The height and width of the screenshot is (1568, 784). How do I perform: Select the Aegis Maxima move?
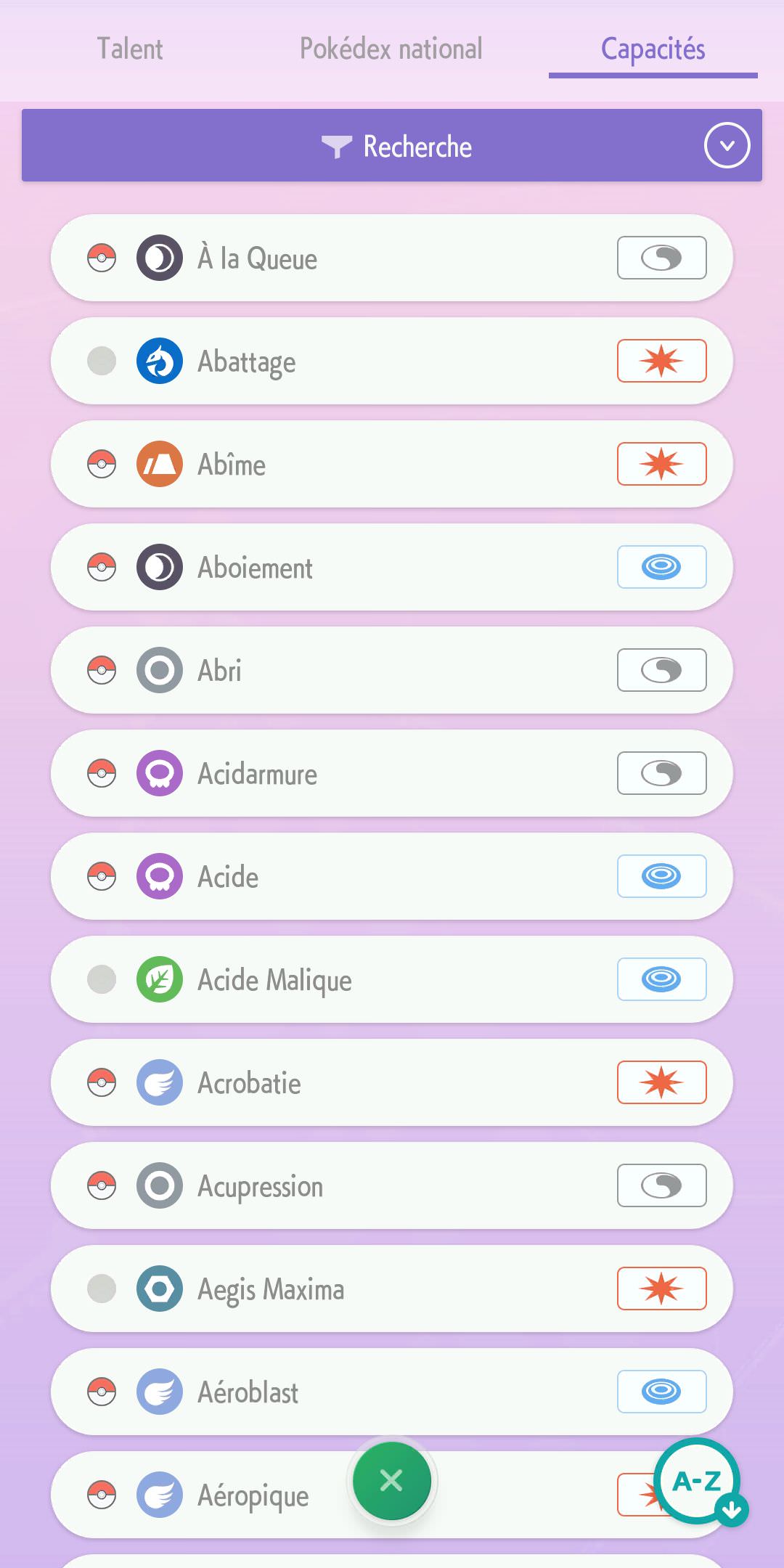point(392,1289)
